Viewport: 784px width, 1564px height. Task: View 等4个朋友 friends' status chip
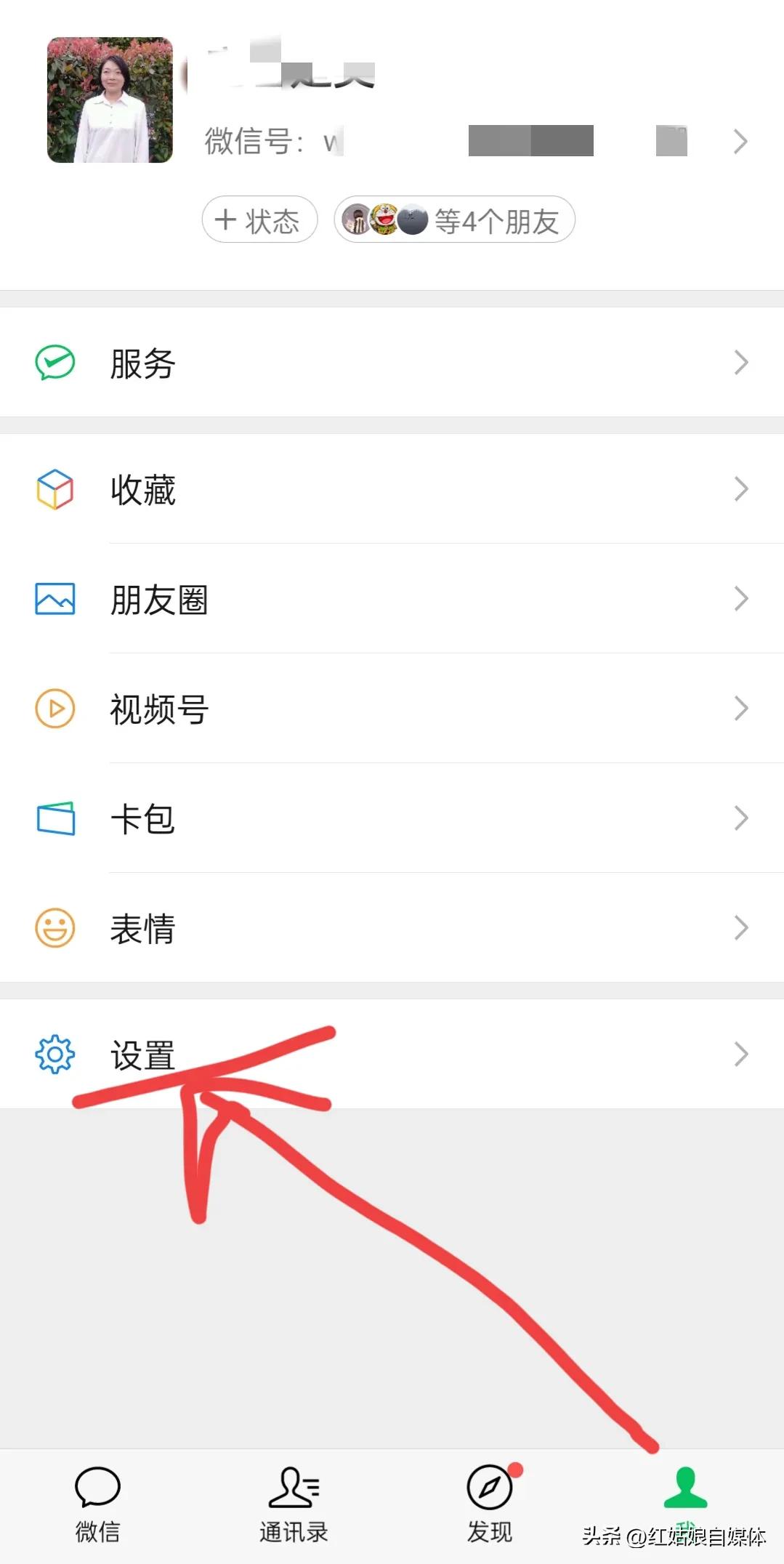(454, 219)
